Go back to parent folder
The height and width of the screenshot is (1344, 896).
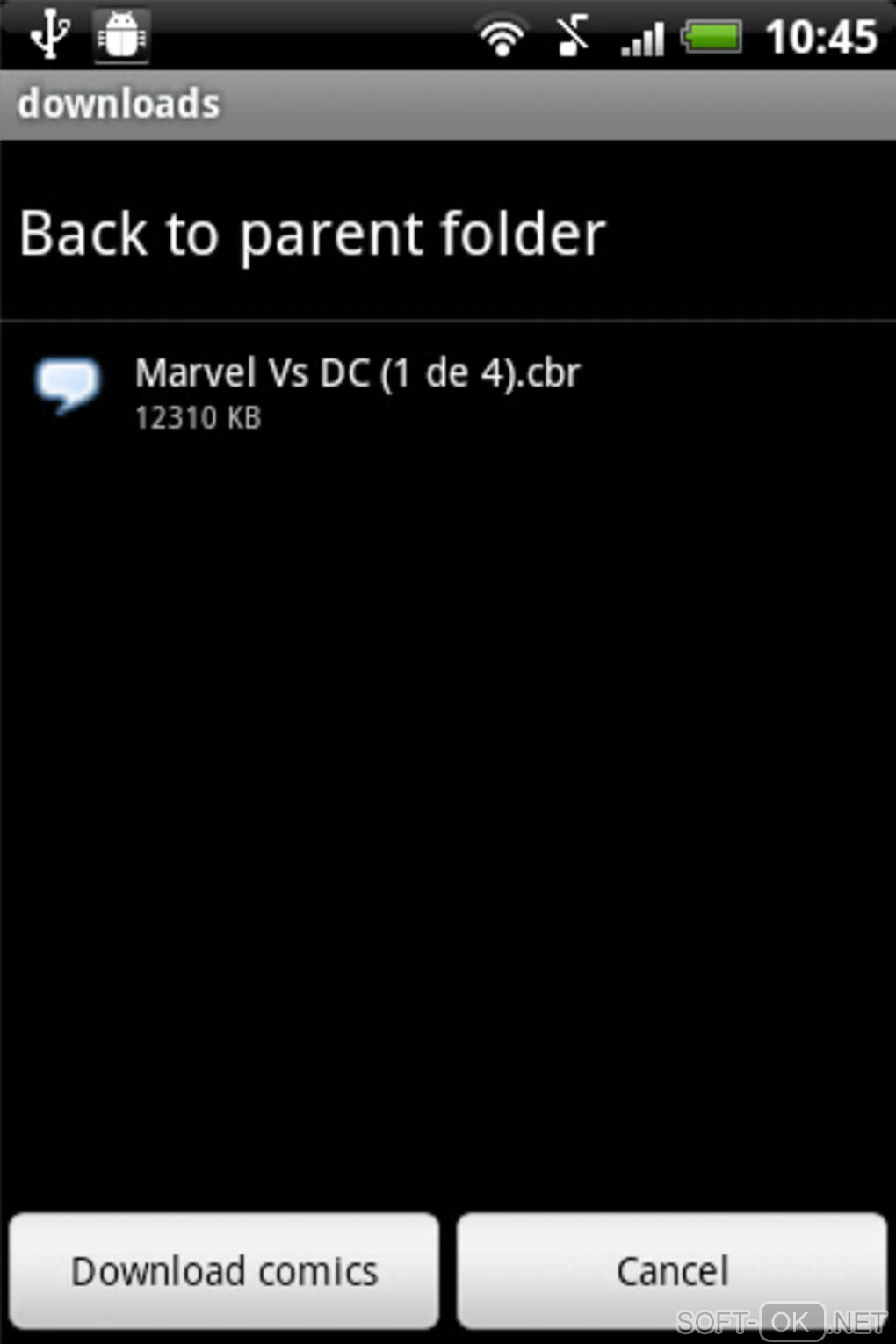(x=313, y=234)
